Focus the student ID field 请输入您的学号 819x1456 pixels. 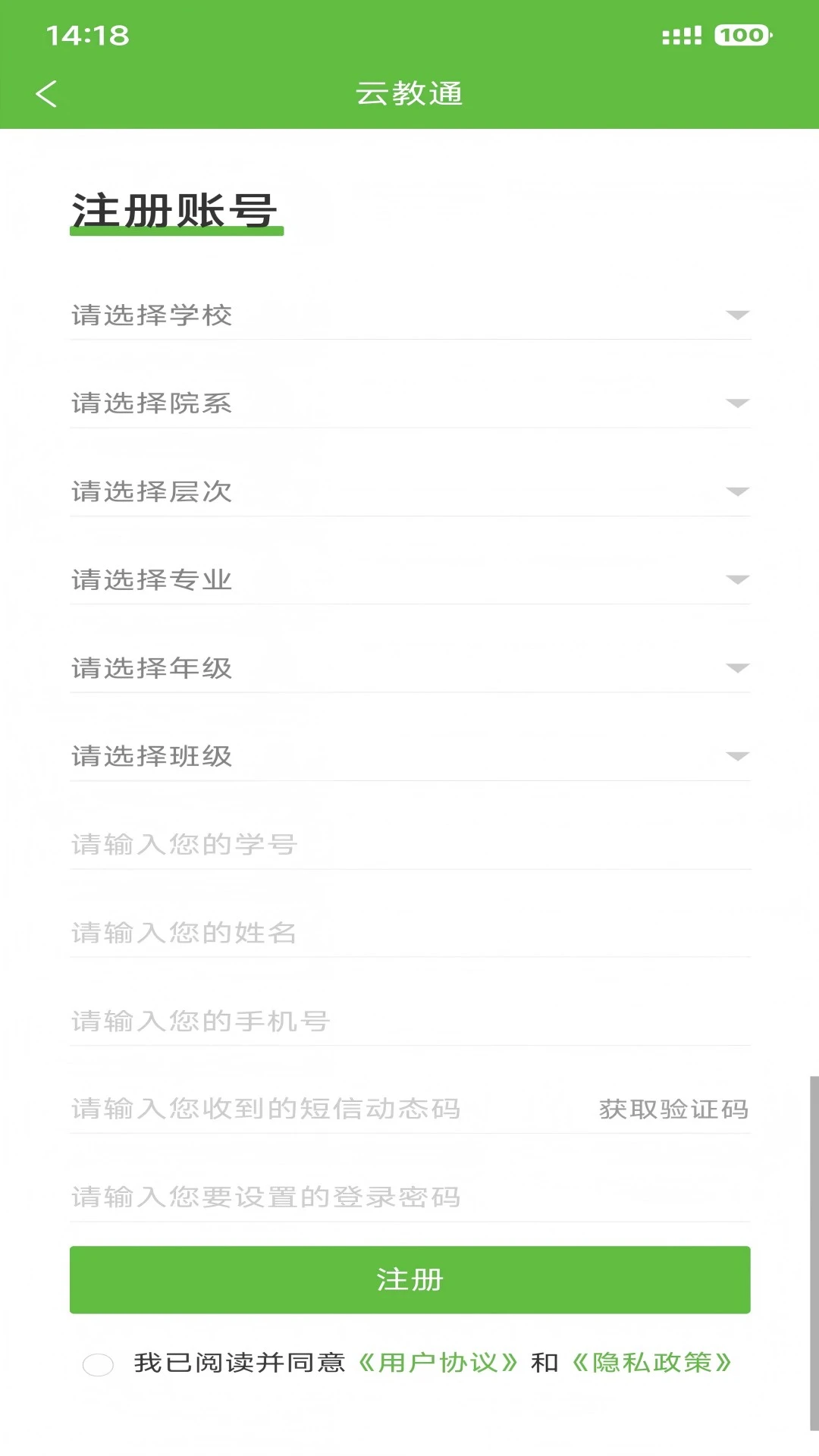click(x=409, y=844)
